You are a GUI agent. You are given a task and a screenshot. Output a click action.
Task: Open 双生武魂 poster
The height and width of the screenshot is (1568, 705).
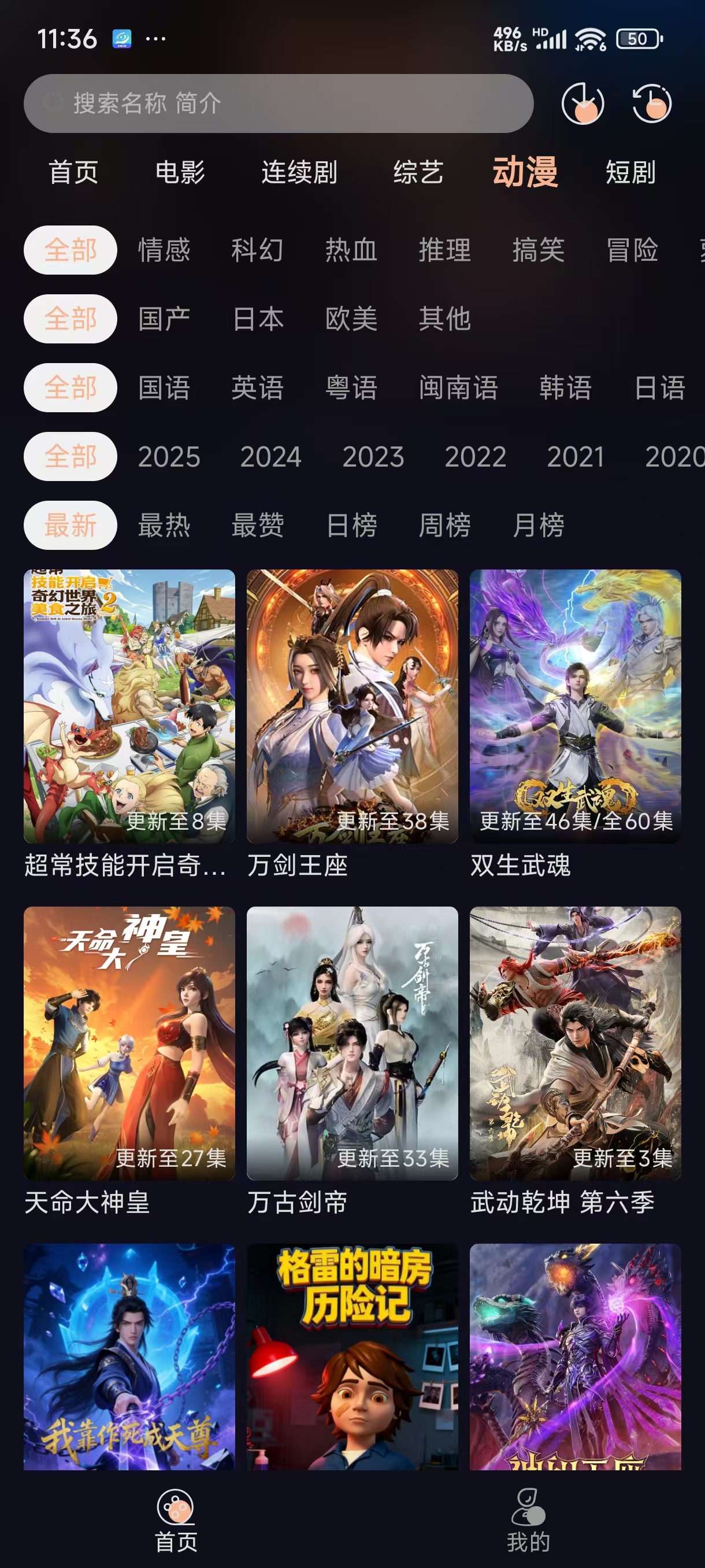[575, 706]
